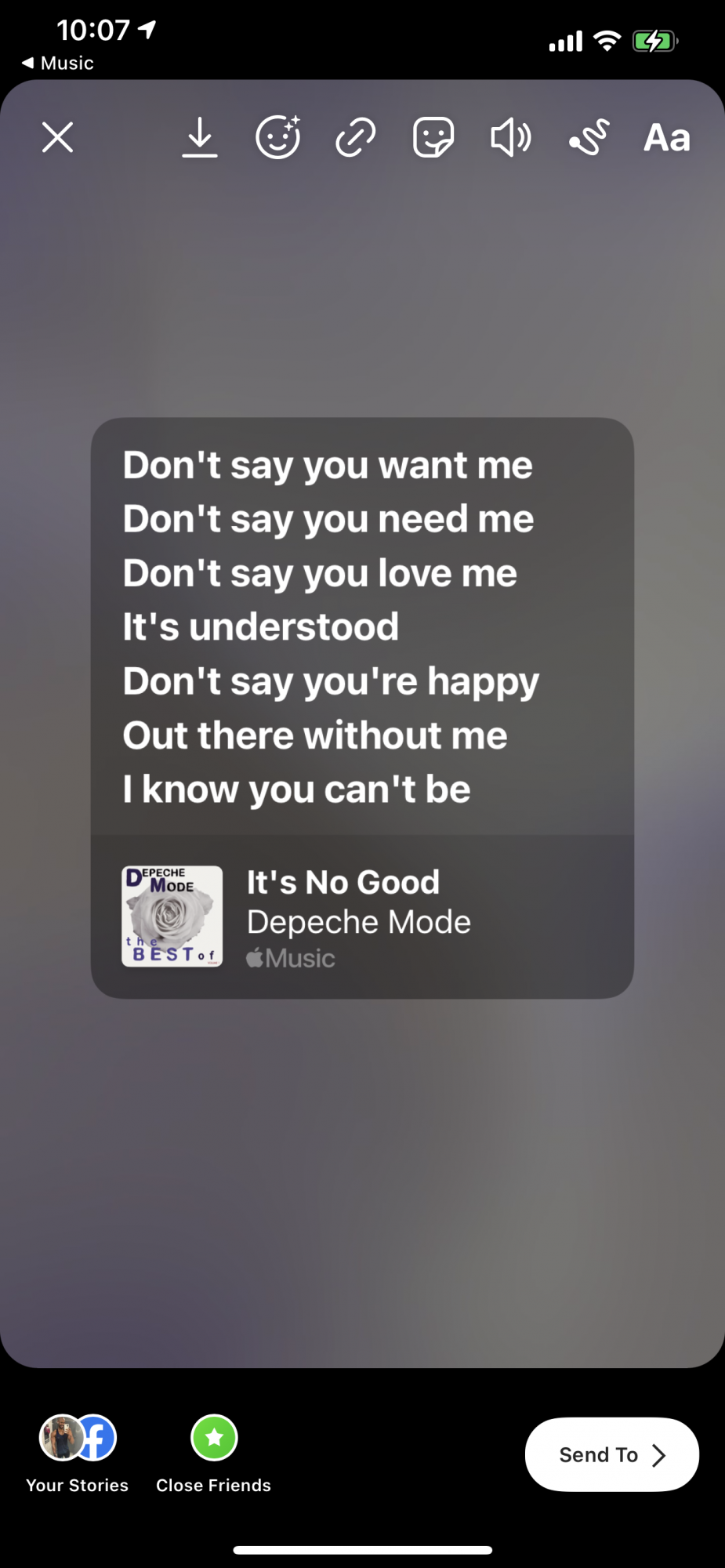Image resolution: width=725 pixels, height=1568 pixels.
Task: Share to Close Friends
Action: point(213,1452)
